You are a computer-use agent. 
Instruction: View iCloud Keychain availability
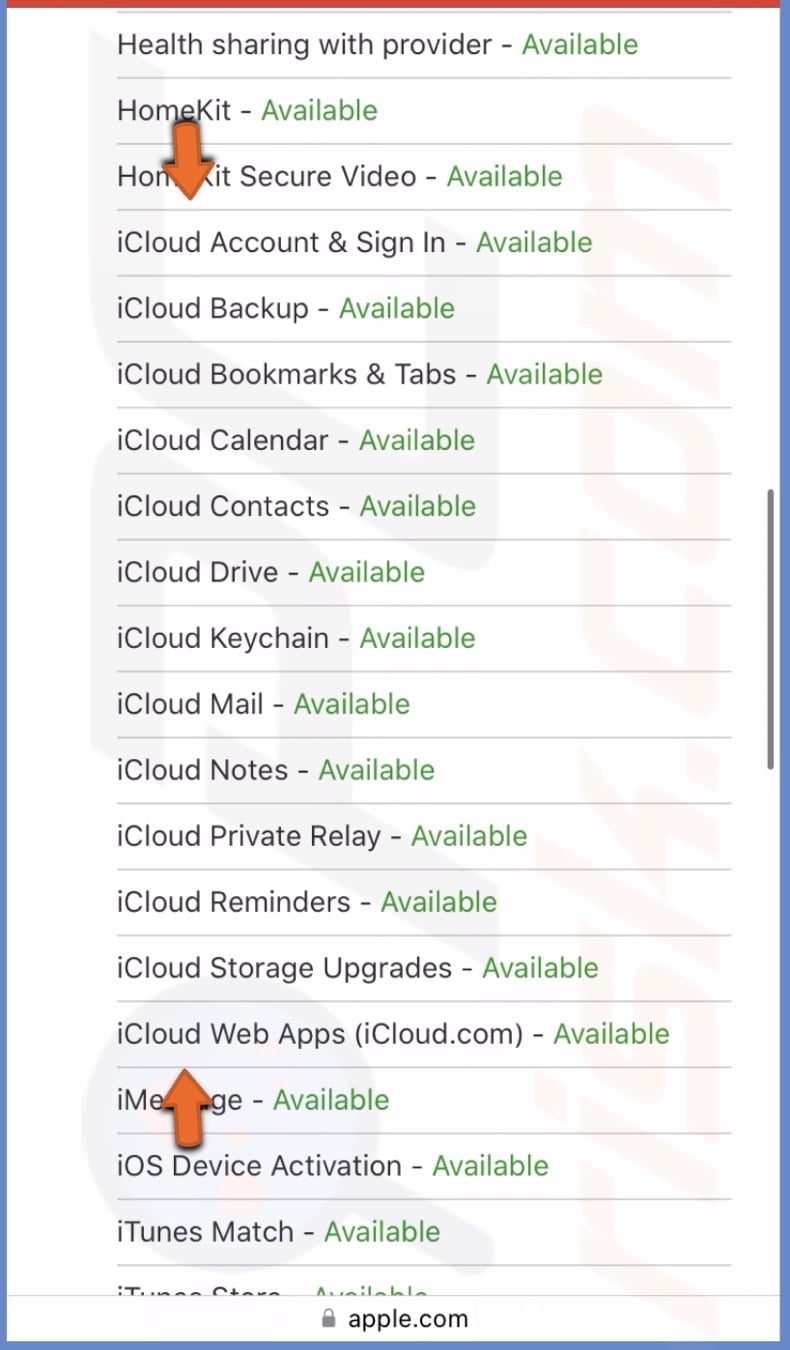(x=417, y=638)
